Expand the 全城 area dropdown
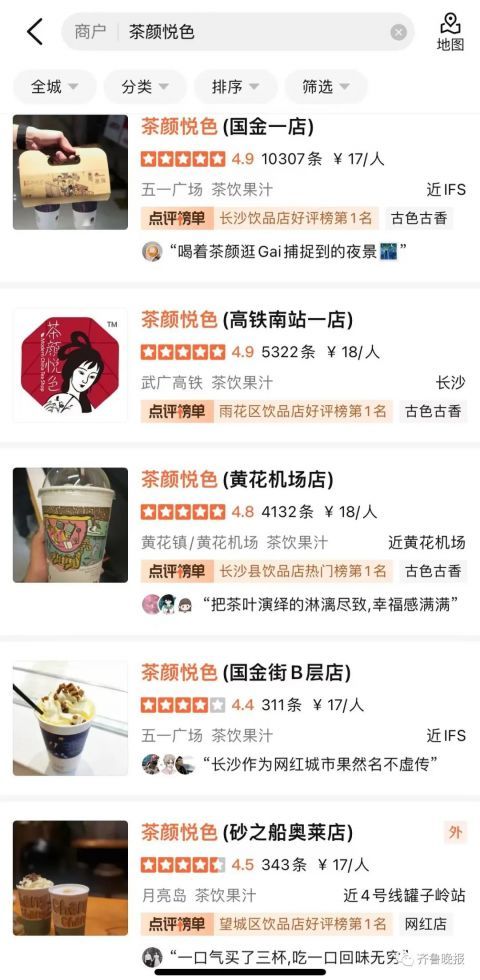 [x=55, y=87]
